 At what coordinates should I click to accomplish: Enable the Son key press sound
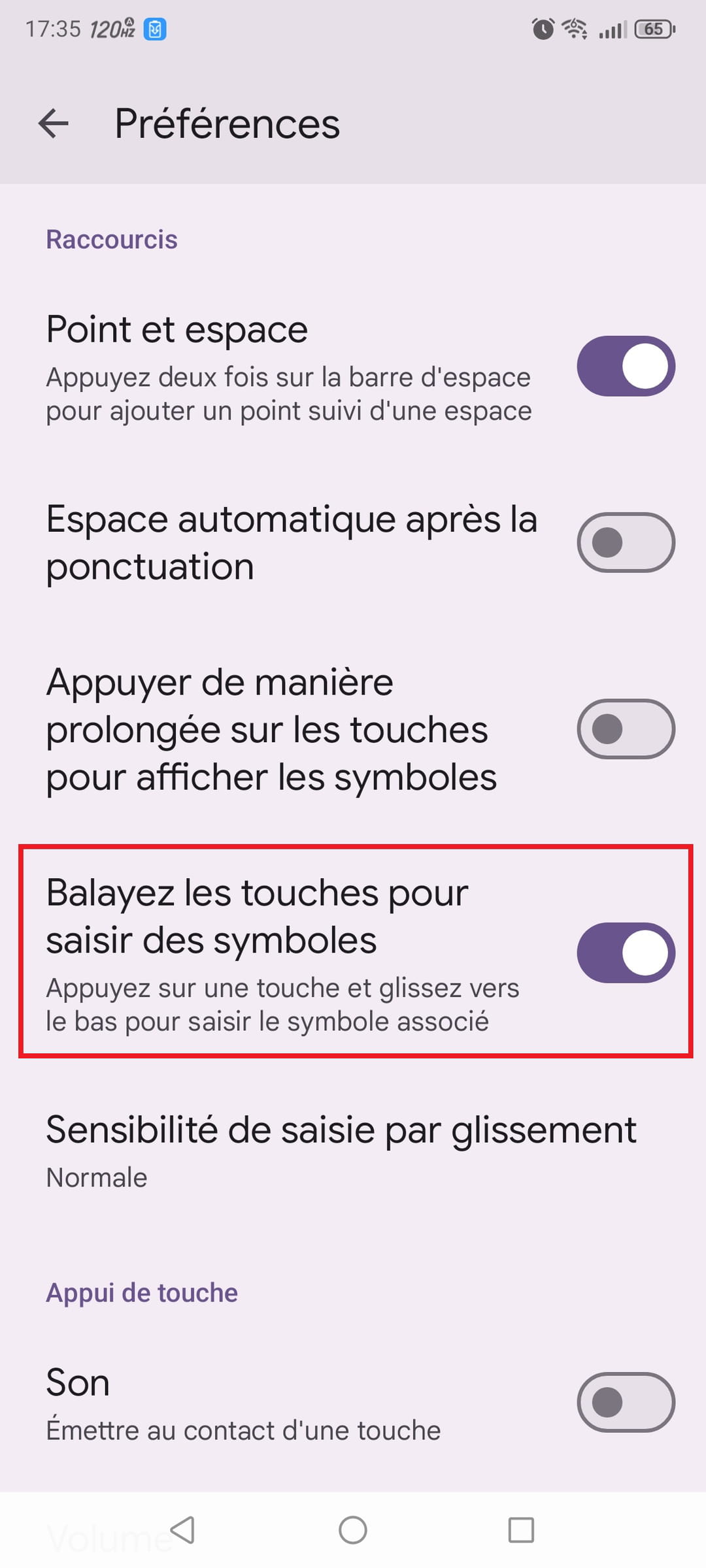(626, 1402)
